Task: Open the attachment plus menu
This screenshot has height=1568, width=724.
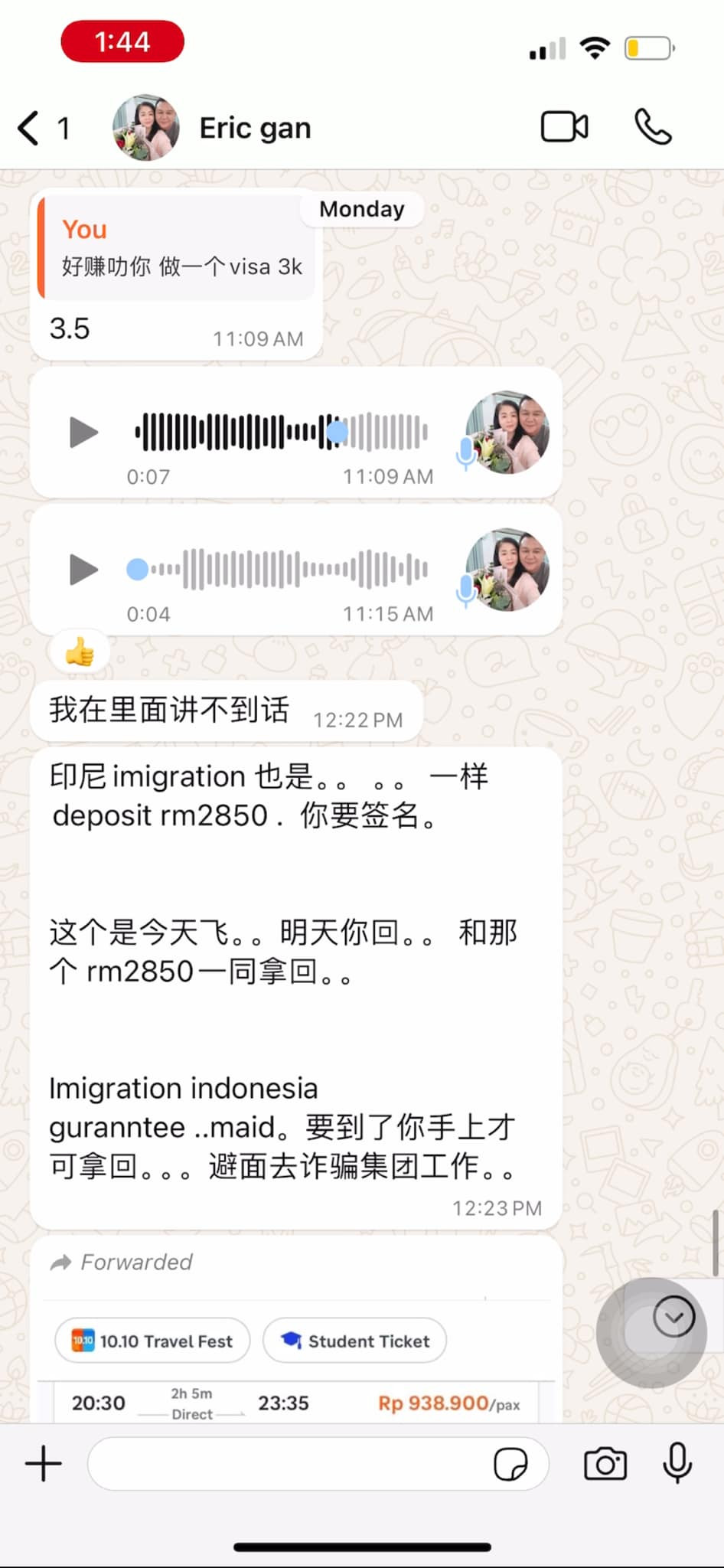Action: pyautogui.click(x=44, y=1464)
